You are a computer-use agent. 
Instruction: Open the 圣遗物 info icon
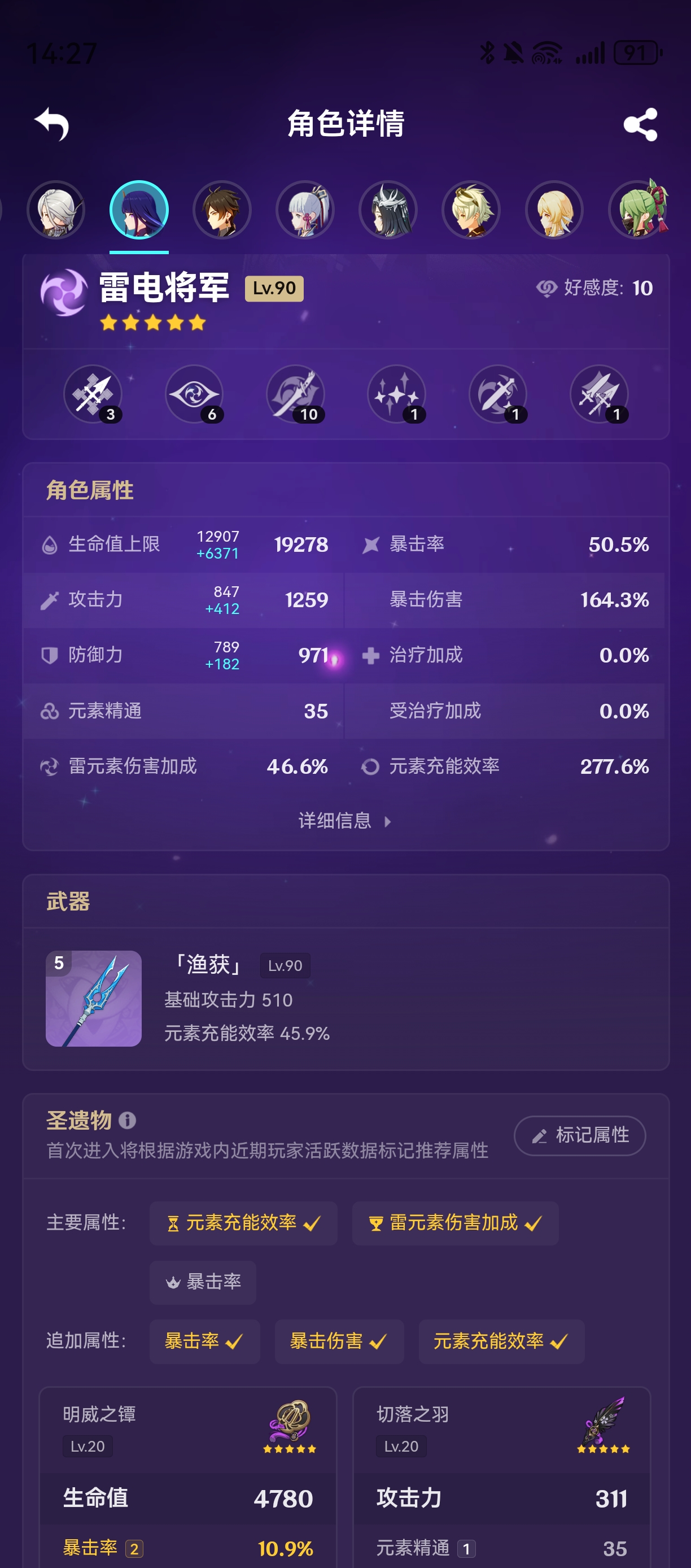click(x=127, y=1120)
